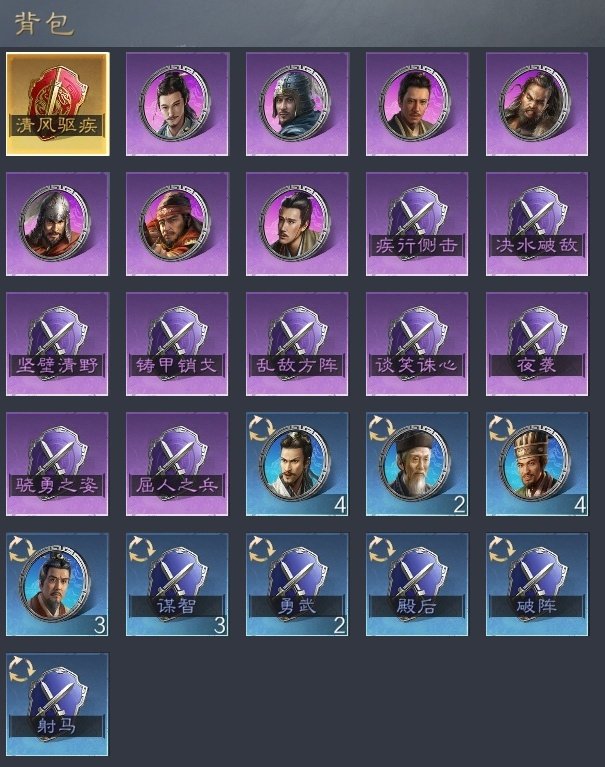605x767 pixels.
Task: Tap the 夜袭 tactic item
Action: (537, 344)
